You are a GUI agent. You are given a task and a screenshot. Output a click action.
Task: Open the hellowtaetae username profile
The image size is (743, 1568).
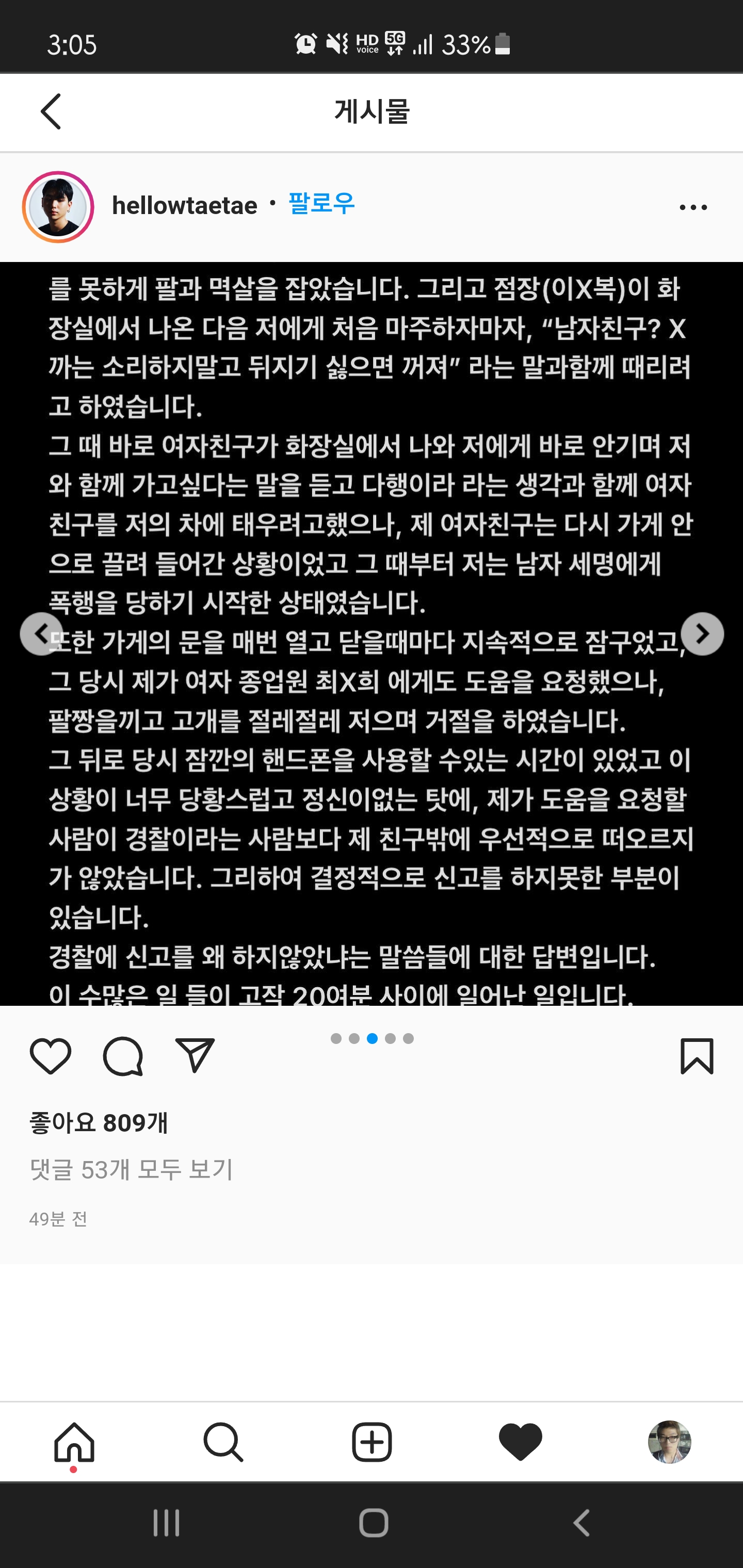pyautogui.click(x=185, y=206)
